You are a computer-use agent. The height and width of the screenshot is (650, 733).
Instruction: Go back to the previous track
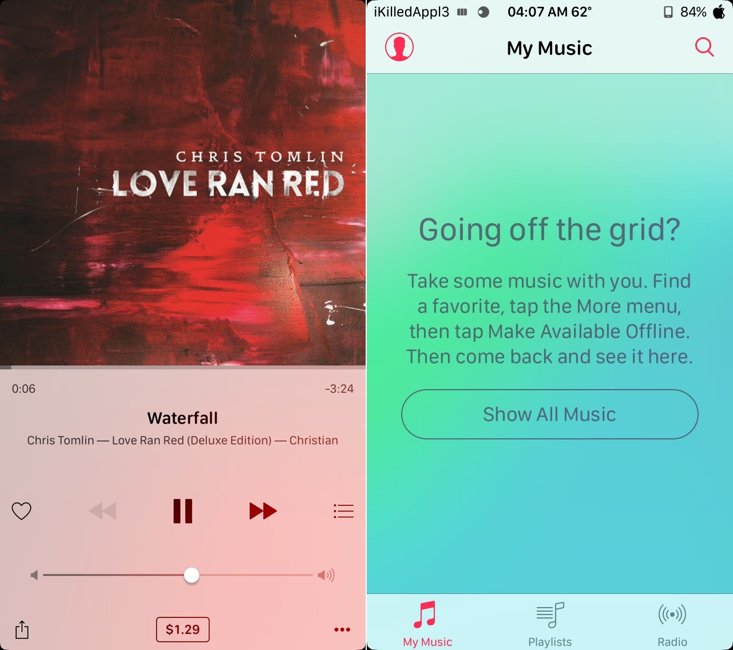103,511
